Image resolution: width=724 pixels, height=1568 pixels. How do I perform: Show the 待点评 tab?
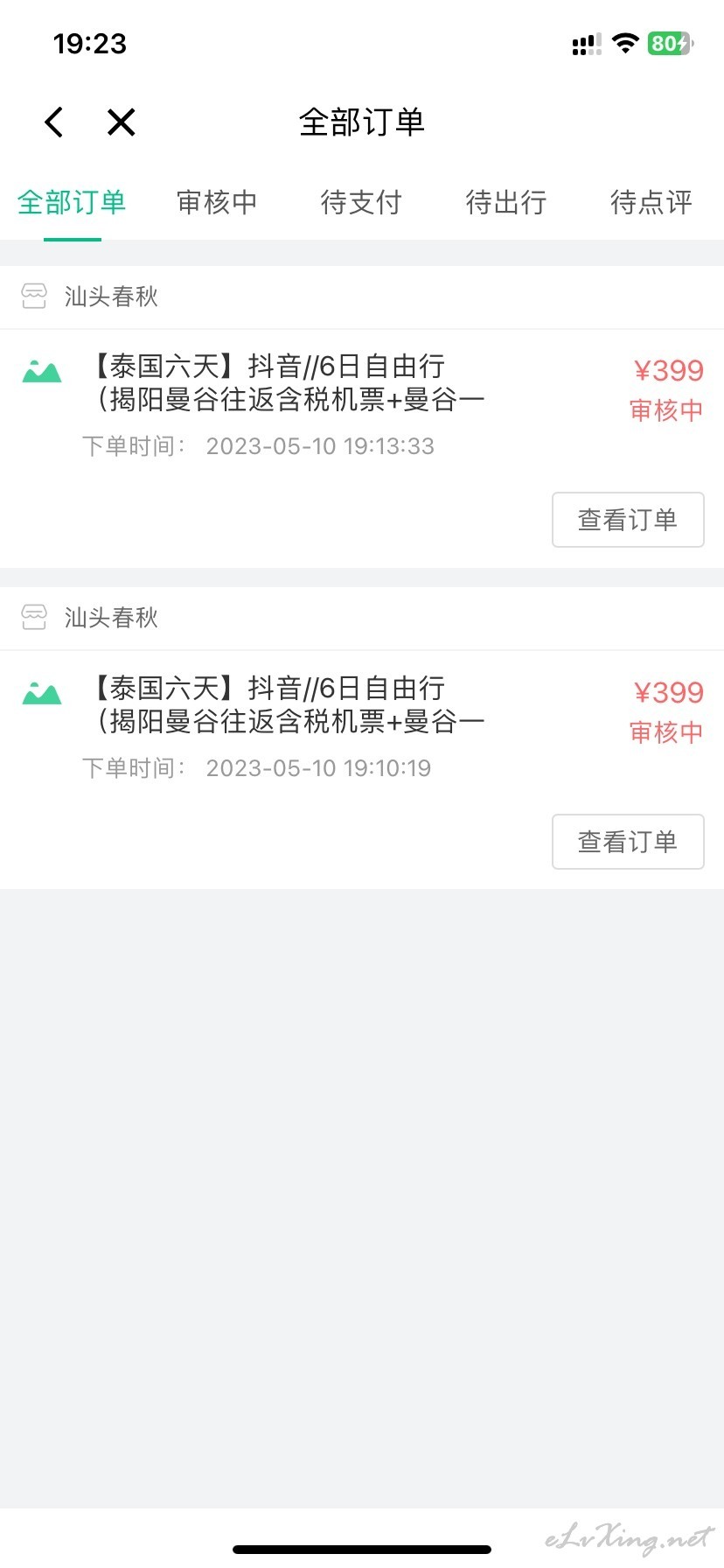click(651, 203)
